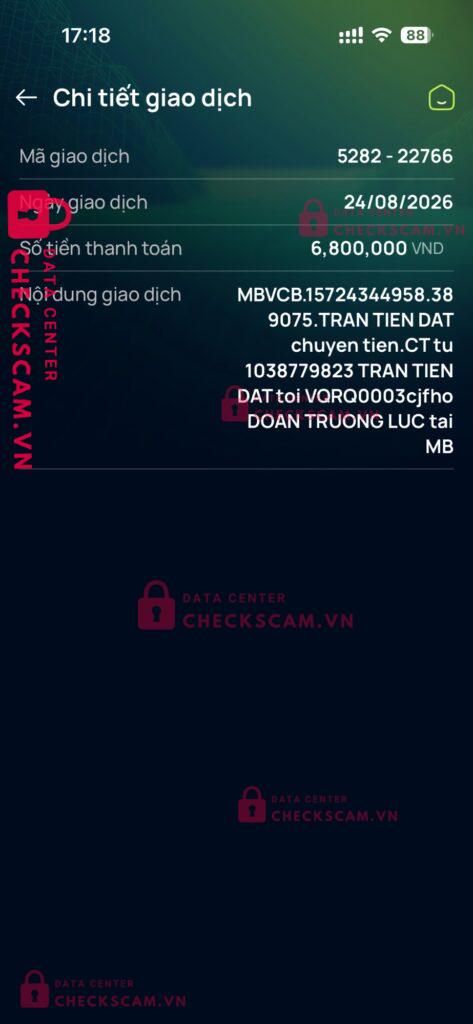
Task: Go back from Chi tiết giao dịch
Action: [26, 98]
